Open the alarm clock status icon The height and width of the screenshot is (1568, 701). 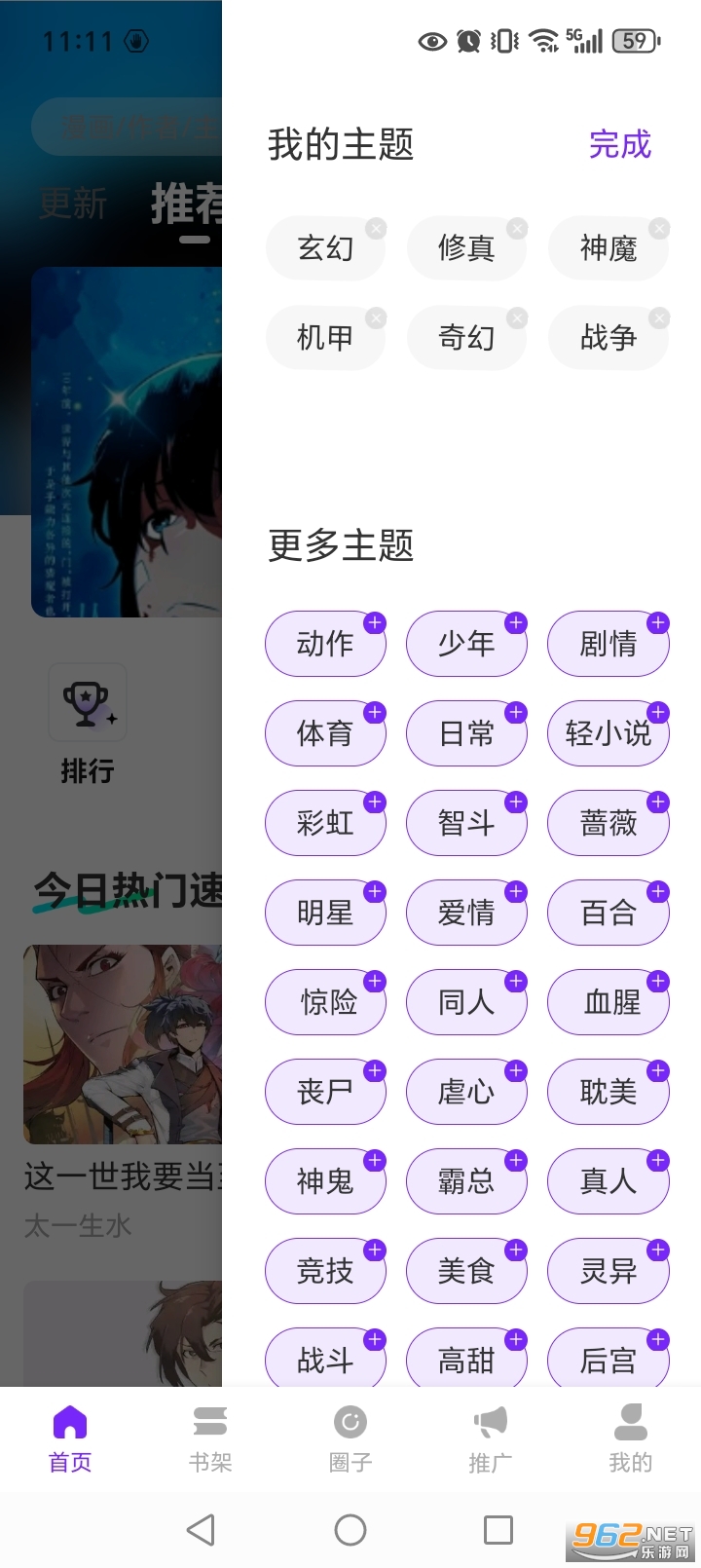(x=467, y=42)
